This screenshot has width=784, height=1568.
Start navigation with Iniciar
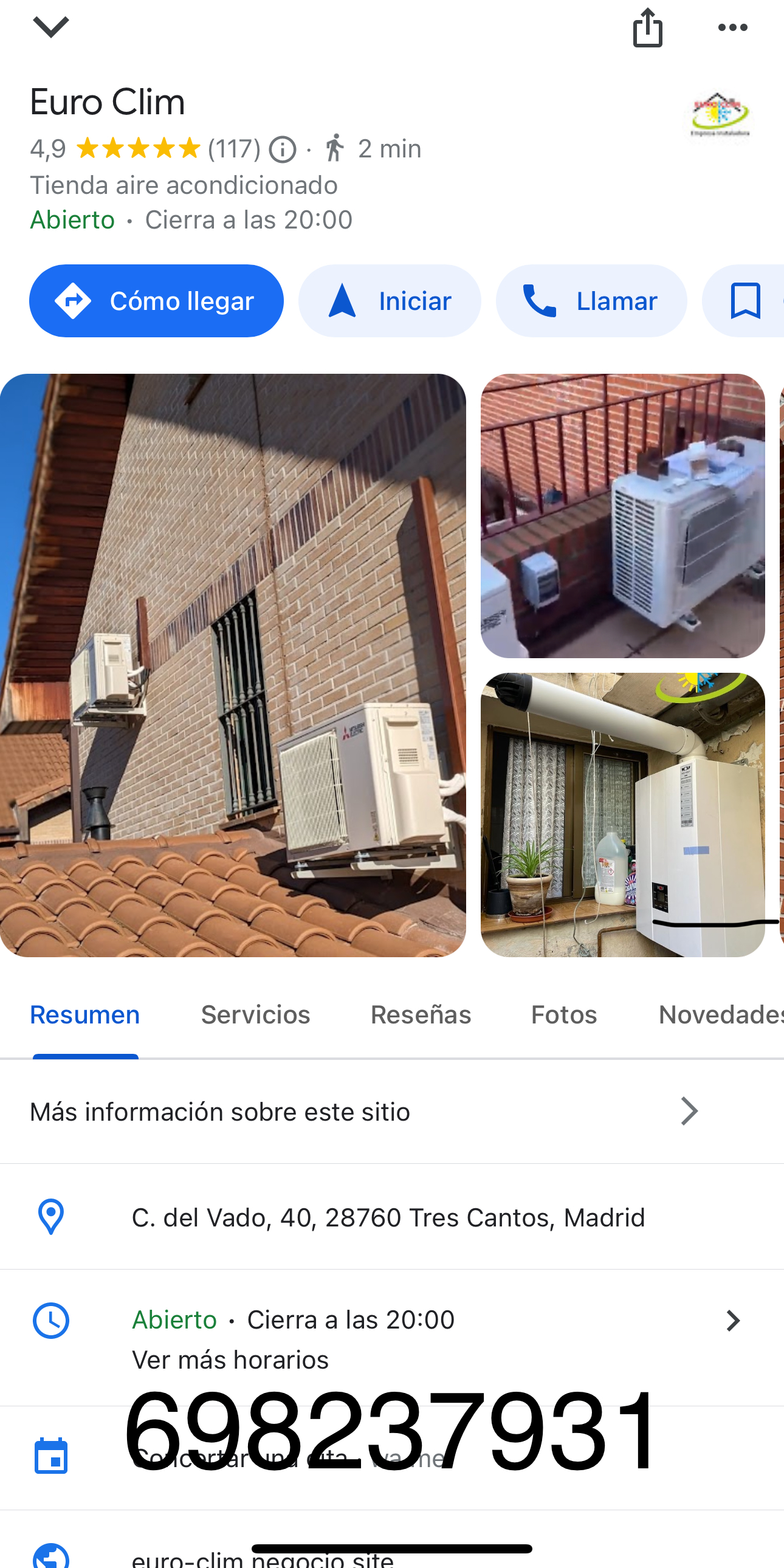click(x=390, y=301)
